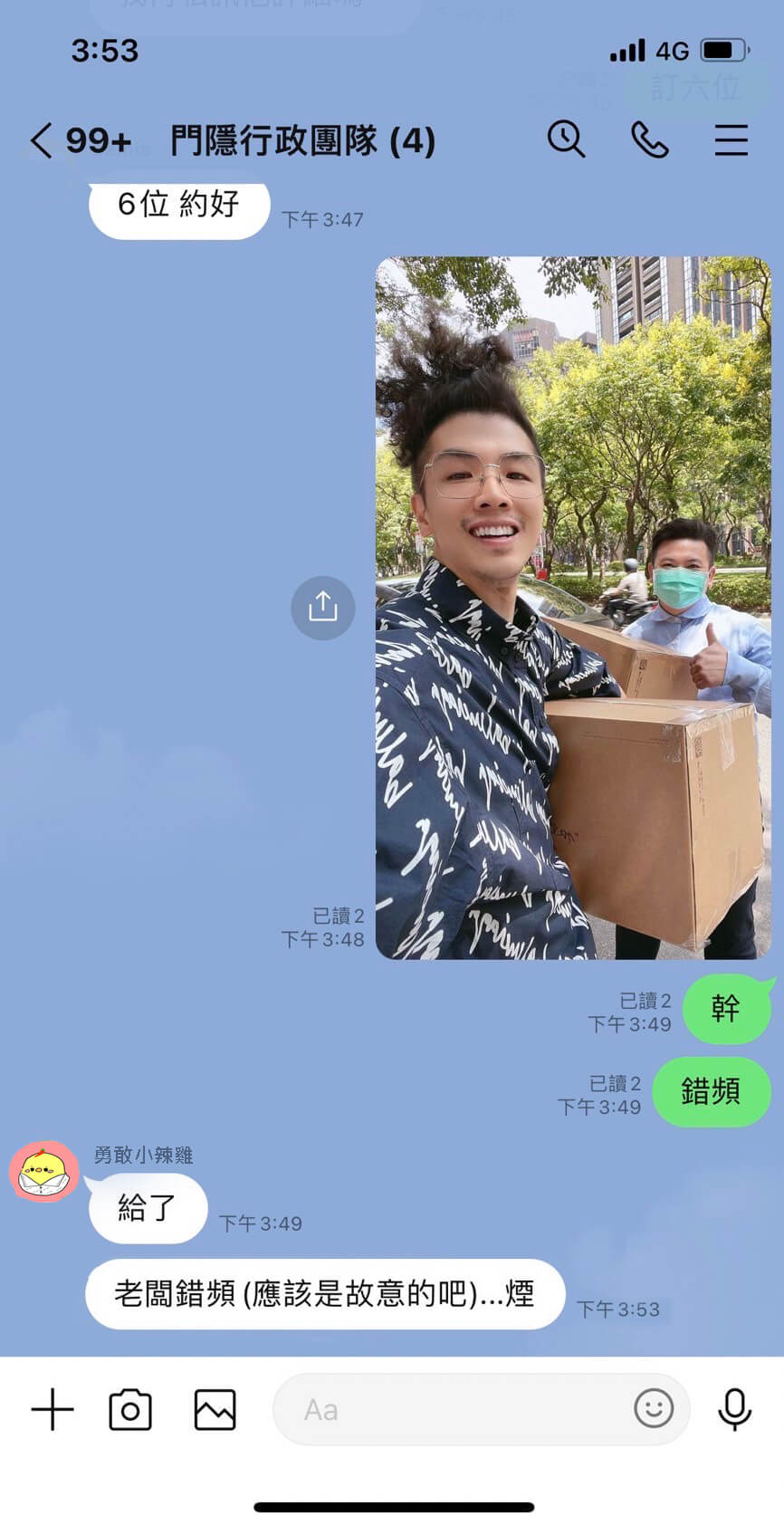Start a group call
The height and width of the screenshot is (1516, 784).
point(649,139)
